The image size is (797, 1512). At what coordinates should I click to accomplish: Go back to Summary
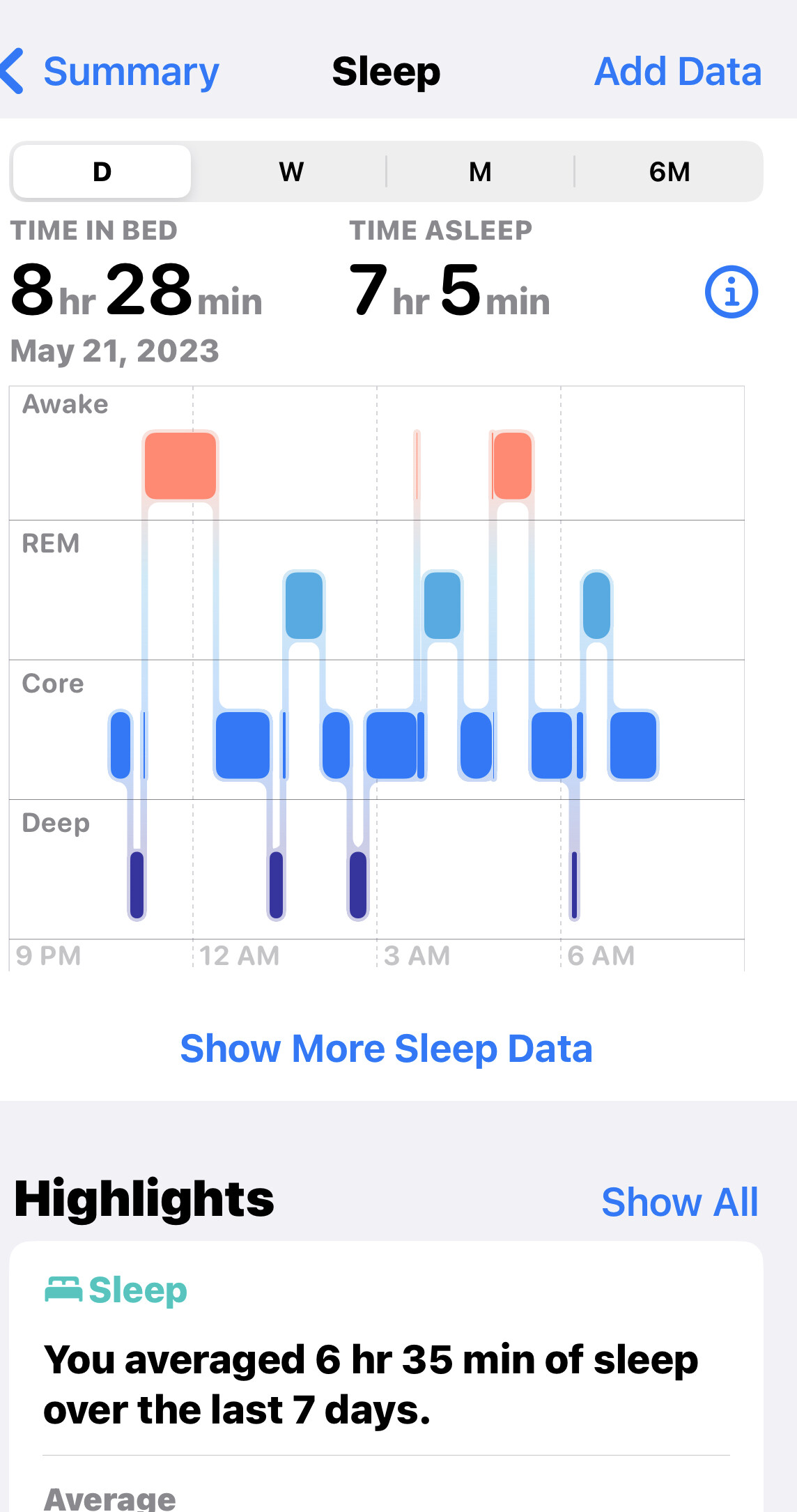[111, 72]
